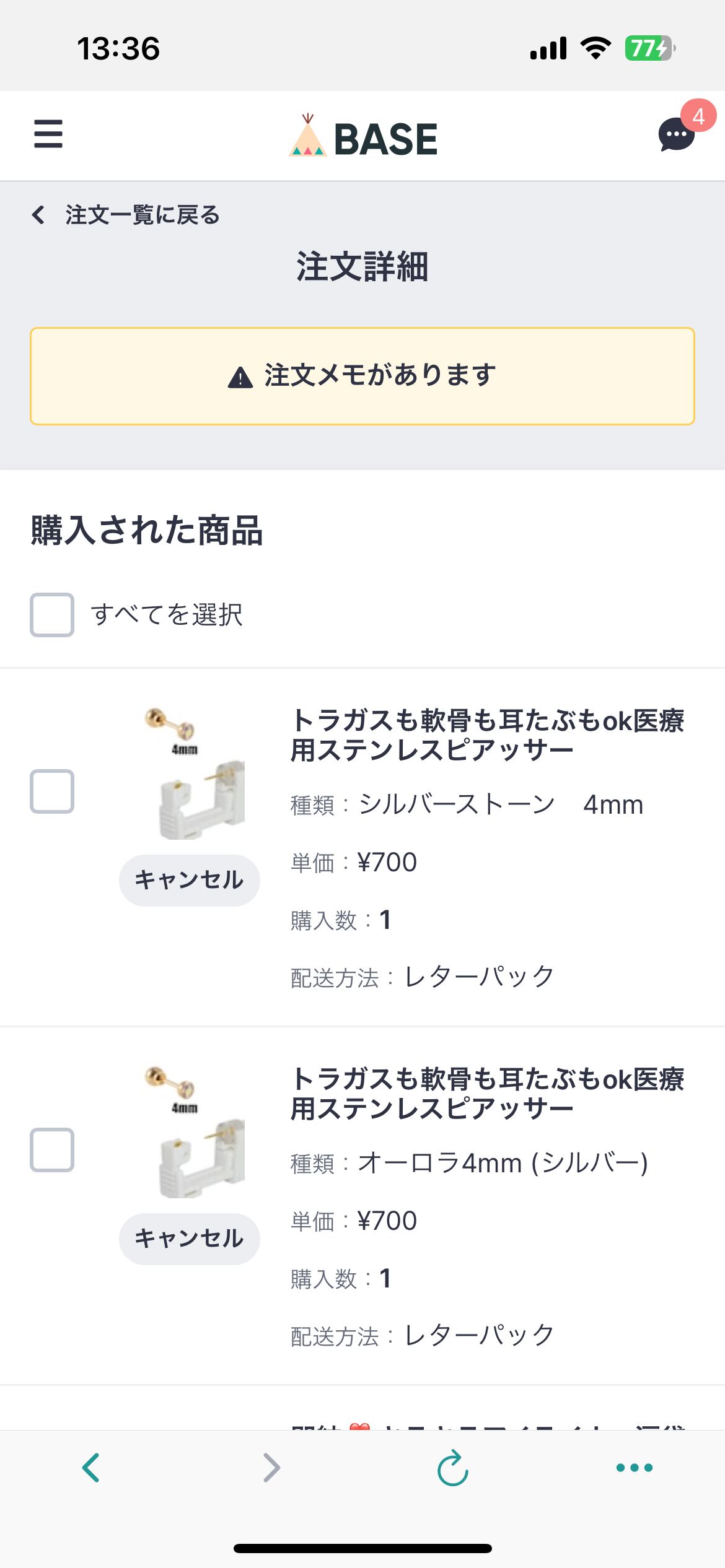Viewport: 725px width, 1568px height.
Task: Go back to 注文一覧に戻る
Action: pyautogui.click(x=126, y=215)
